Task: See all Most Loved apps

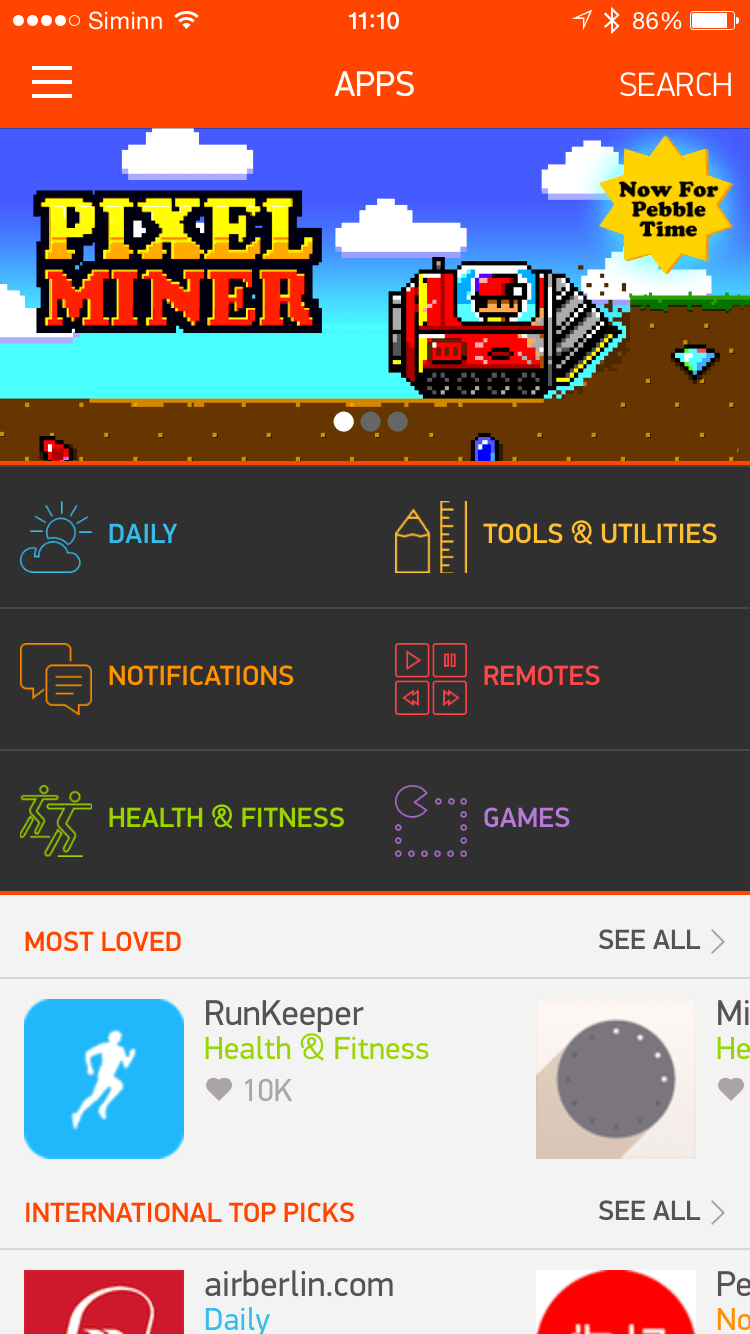Action: click(x=662, y=940)
